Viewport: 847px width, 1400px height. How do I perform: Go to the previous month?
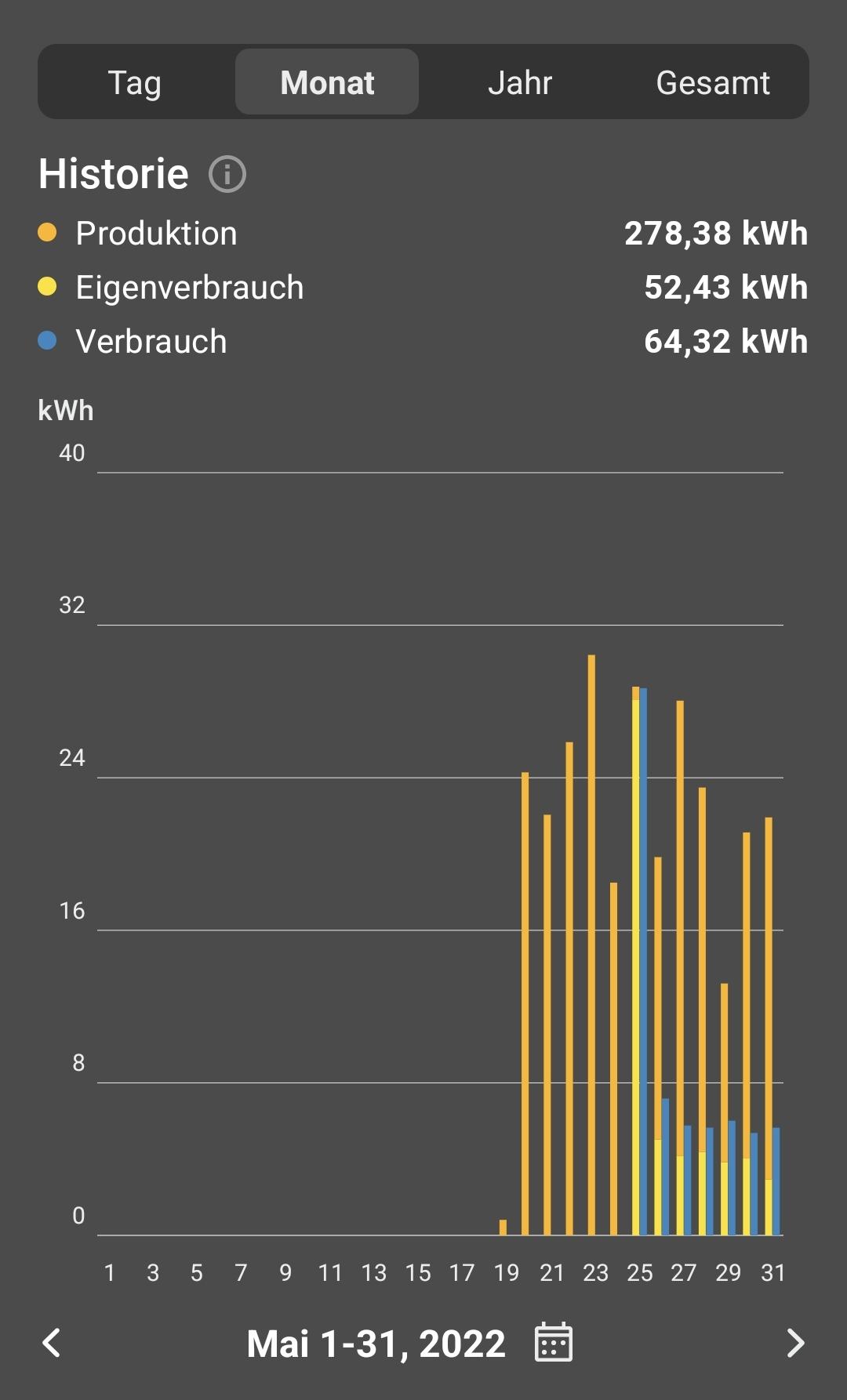click(52, 1343)
